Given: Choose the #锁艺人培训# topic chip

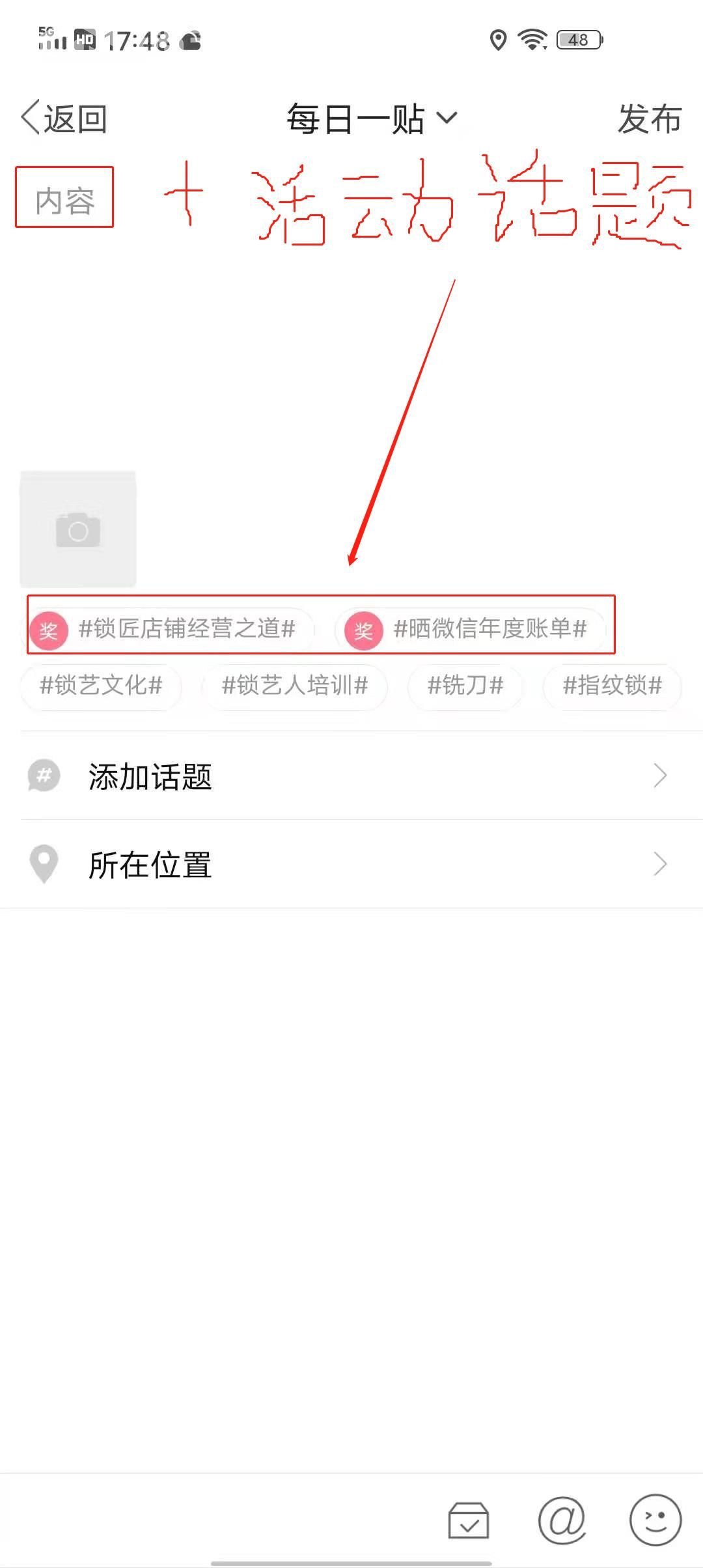Looking at the screenshot, I should 295,686.
